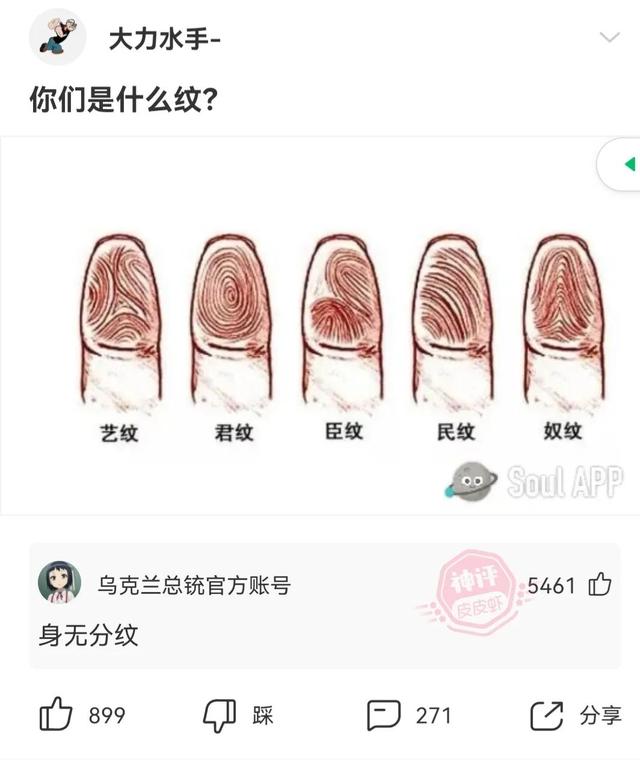This screenshot has width=640, height=760.
Task: Open the featured comment card
Action: (x=300, y=634)
